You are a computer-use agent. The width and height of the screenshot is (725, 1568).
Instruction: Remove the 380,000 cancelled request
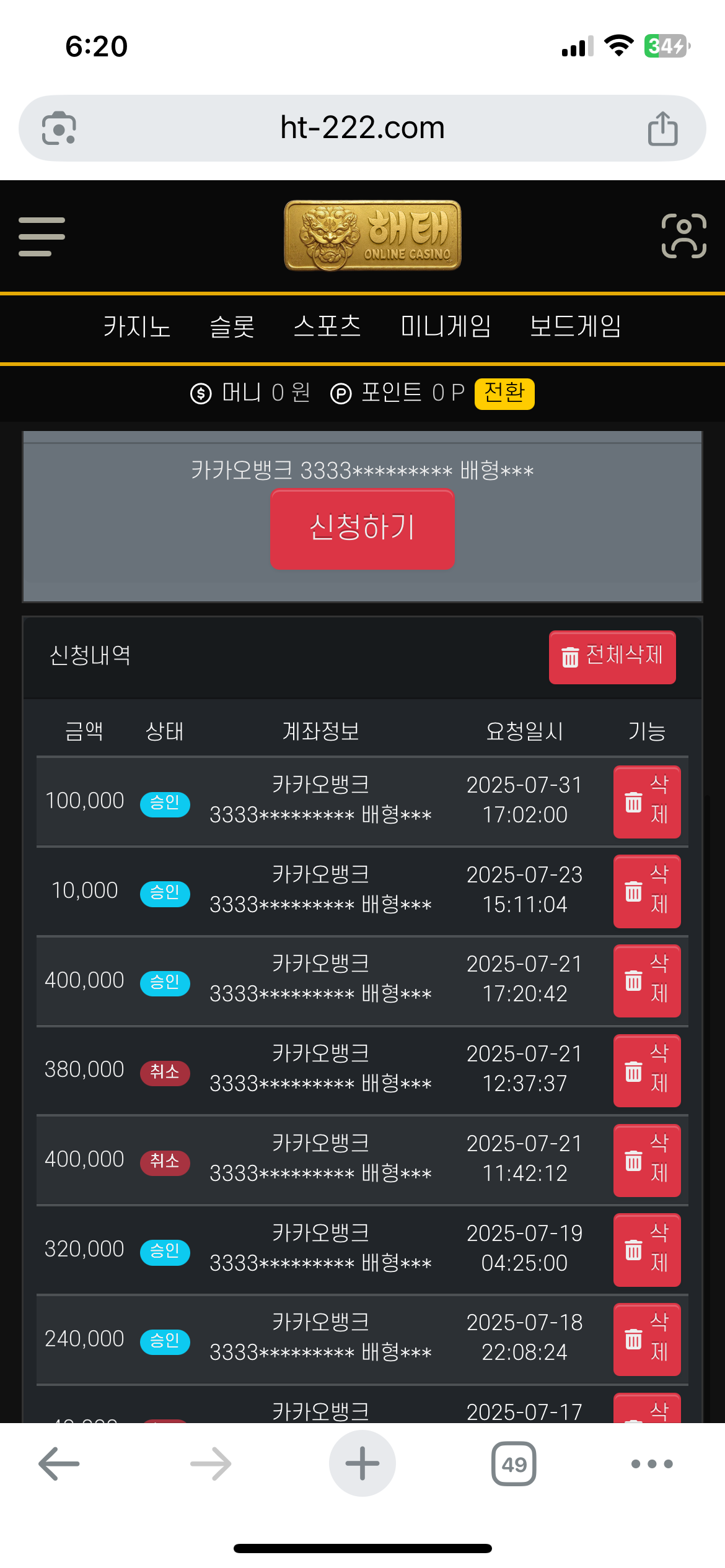tap(646, 1070)
